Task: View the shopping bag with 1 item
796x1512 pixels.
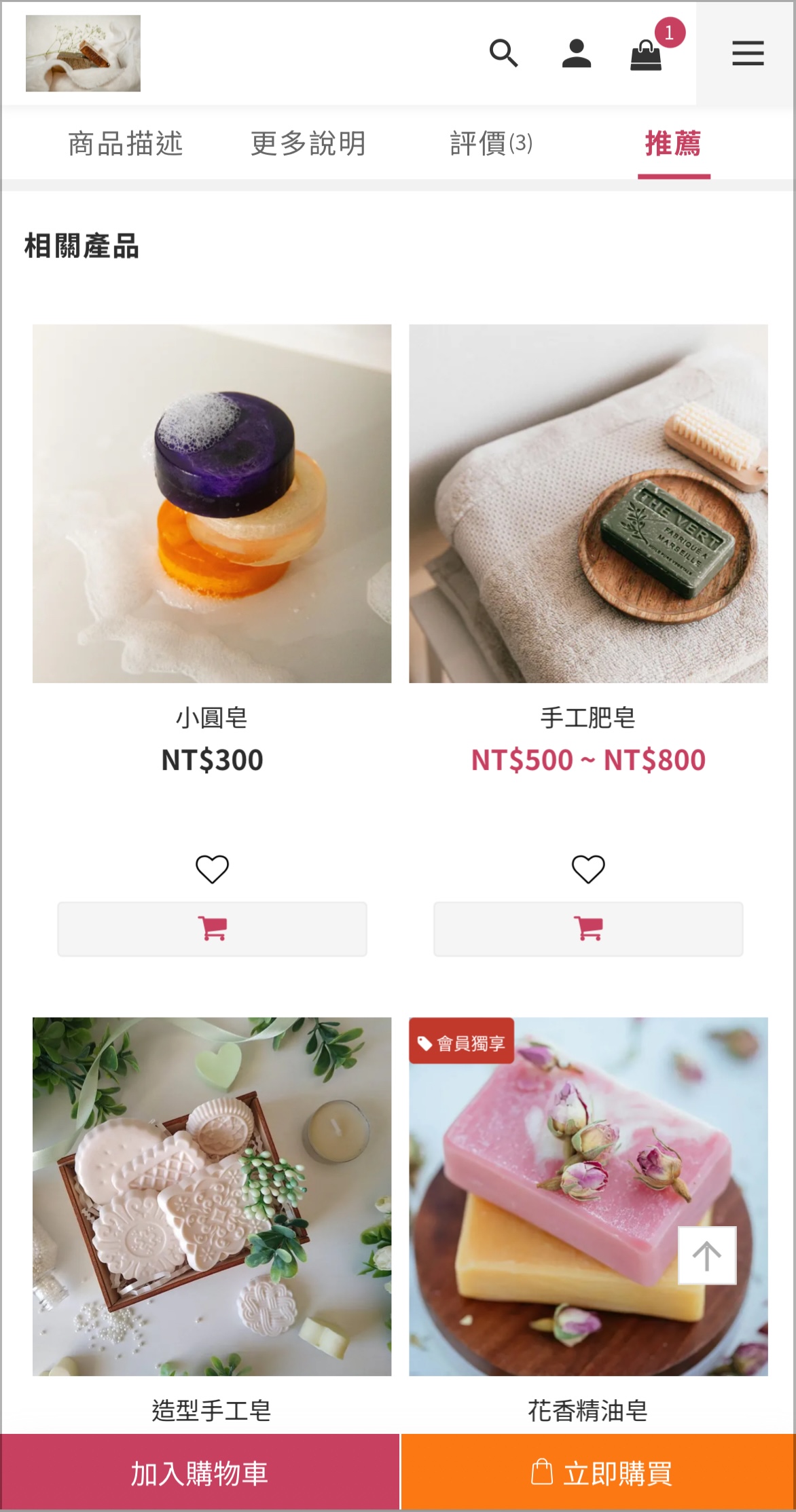Action: (647, 54)
